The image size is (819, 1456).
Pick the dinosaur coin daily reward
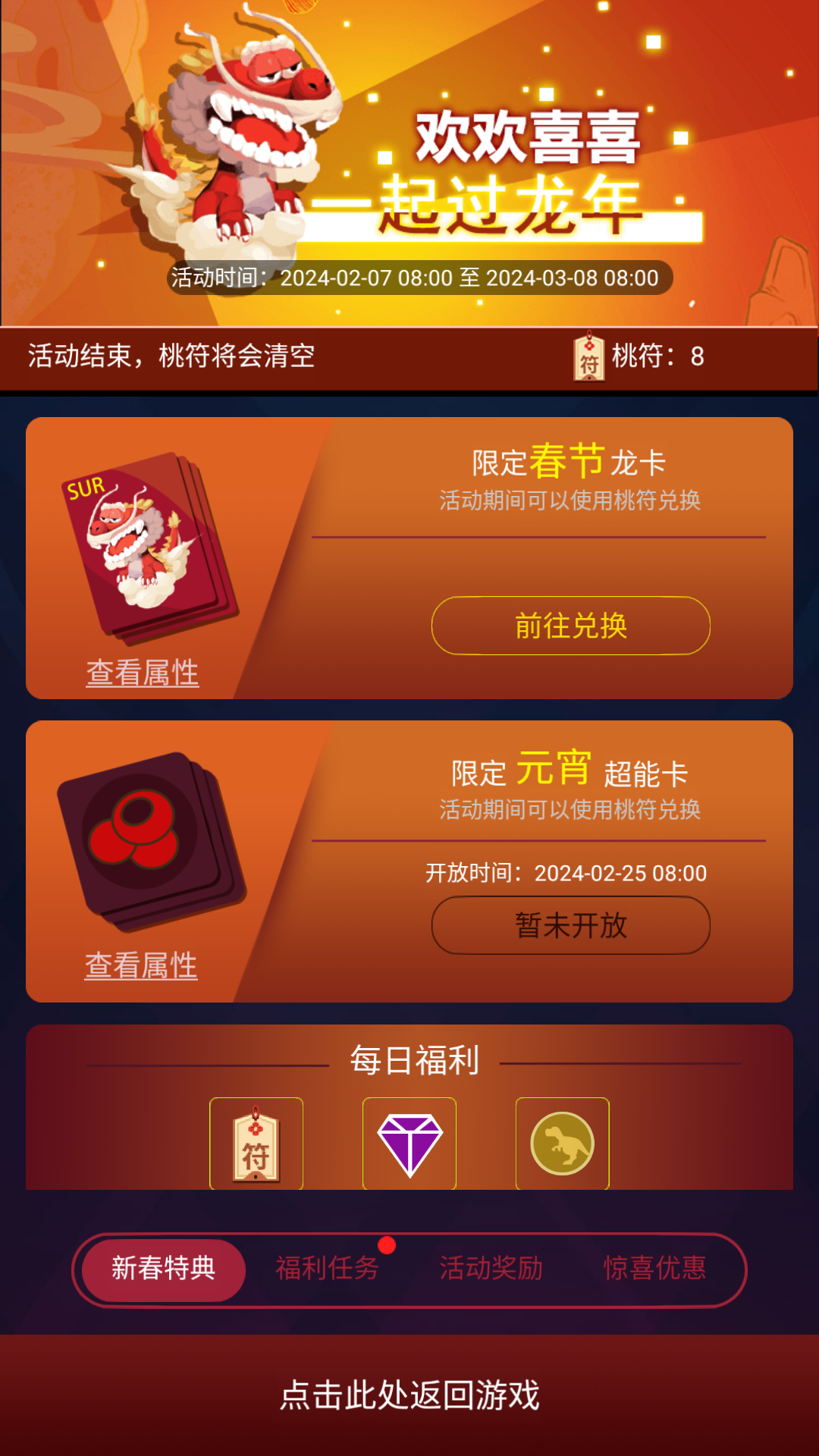(563, 1144)
